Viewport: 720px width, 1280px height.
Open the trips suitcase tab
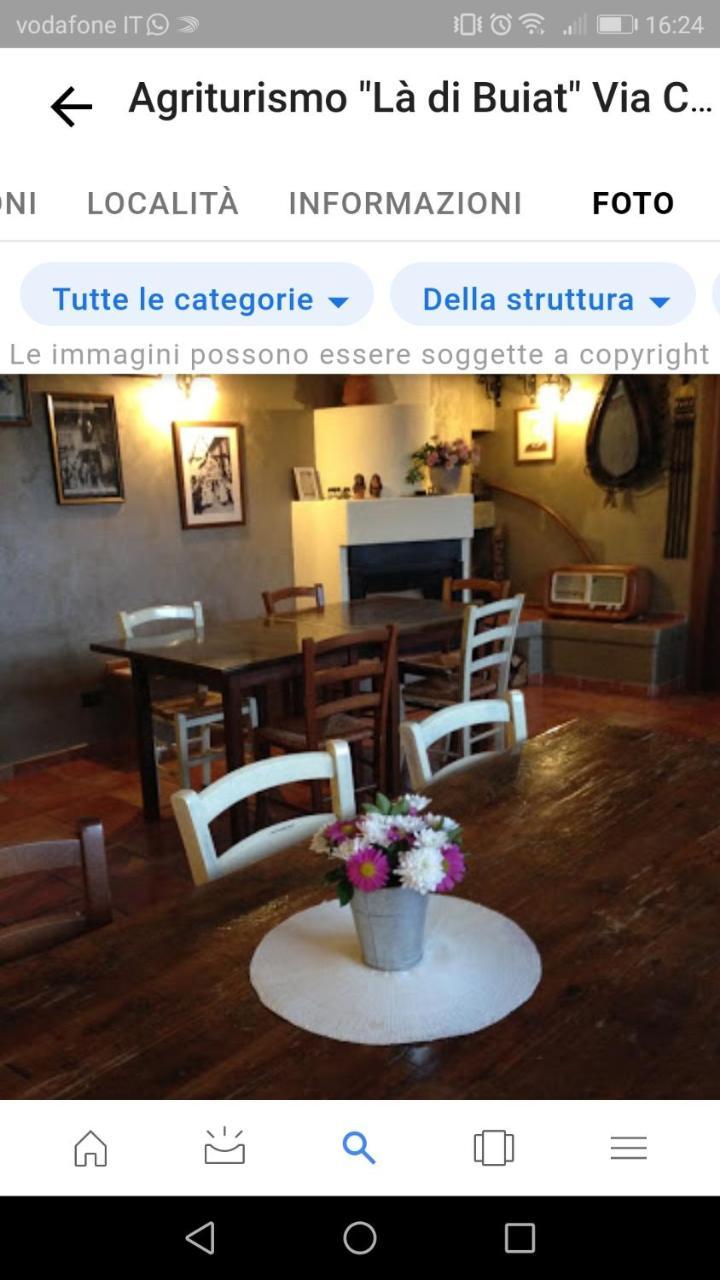click(494, 1147)
